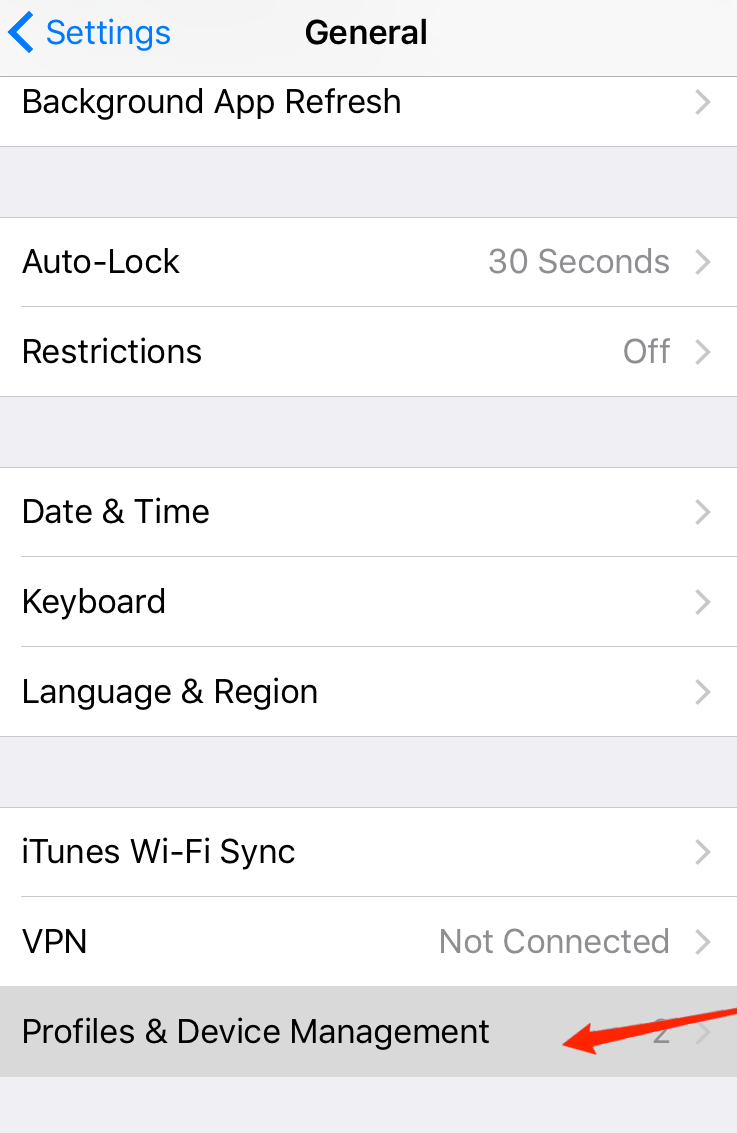Tap the chevron next to VPN
This screenshot has width=737, height=1133.
[703, 941]
